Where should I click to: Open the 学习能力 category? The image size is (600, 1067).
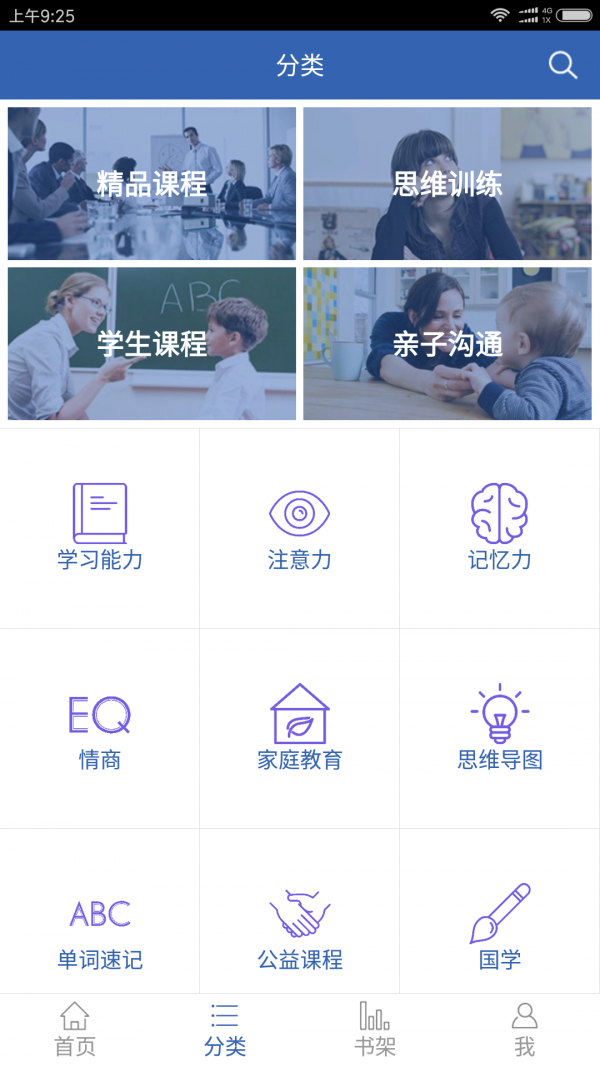point(100,527)
